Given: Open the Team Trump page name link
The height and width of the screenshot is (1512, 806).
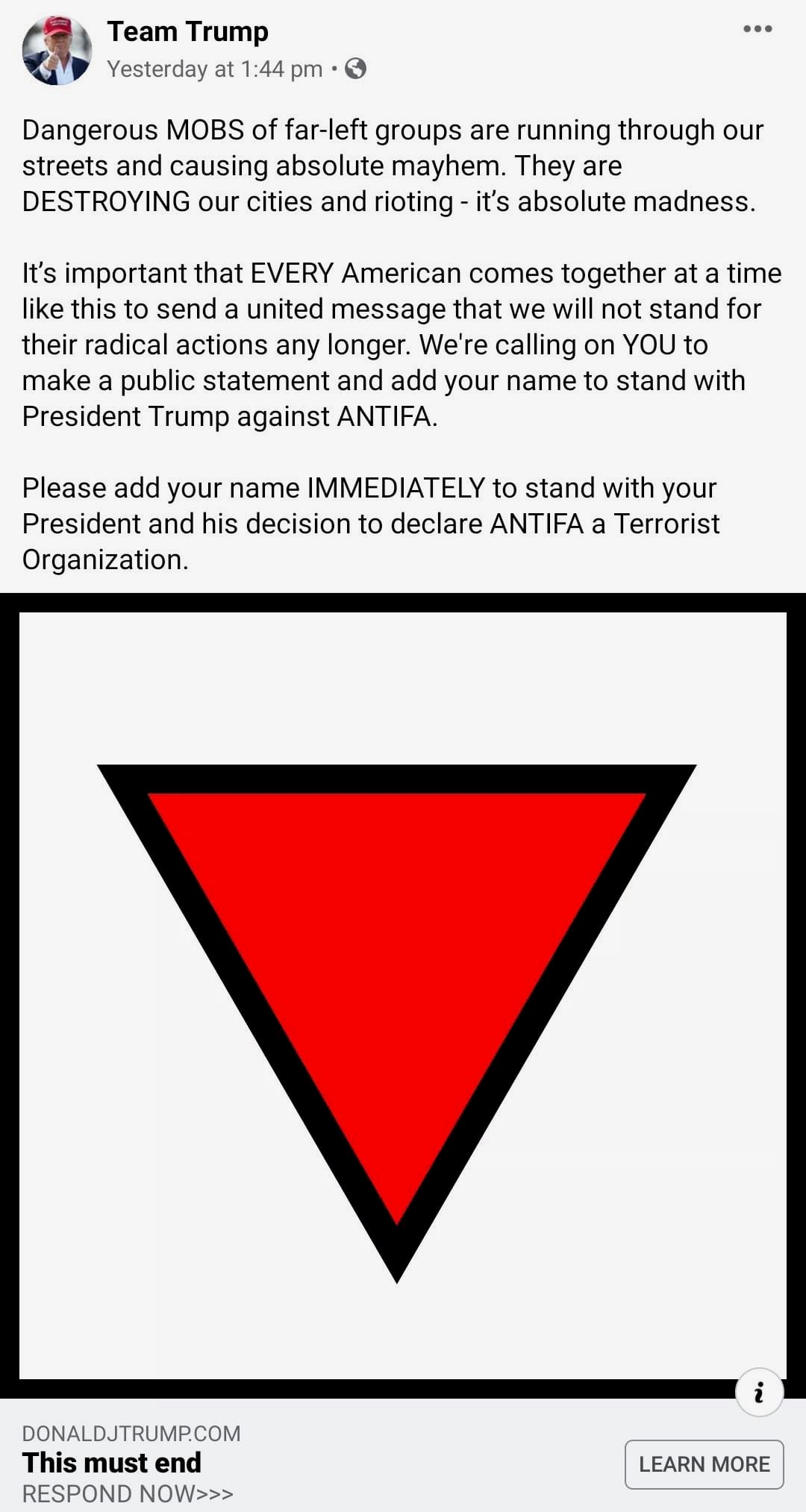Looking at the screenshot, I should pyautogui.click(x=187, y=31).
